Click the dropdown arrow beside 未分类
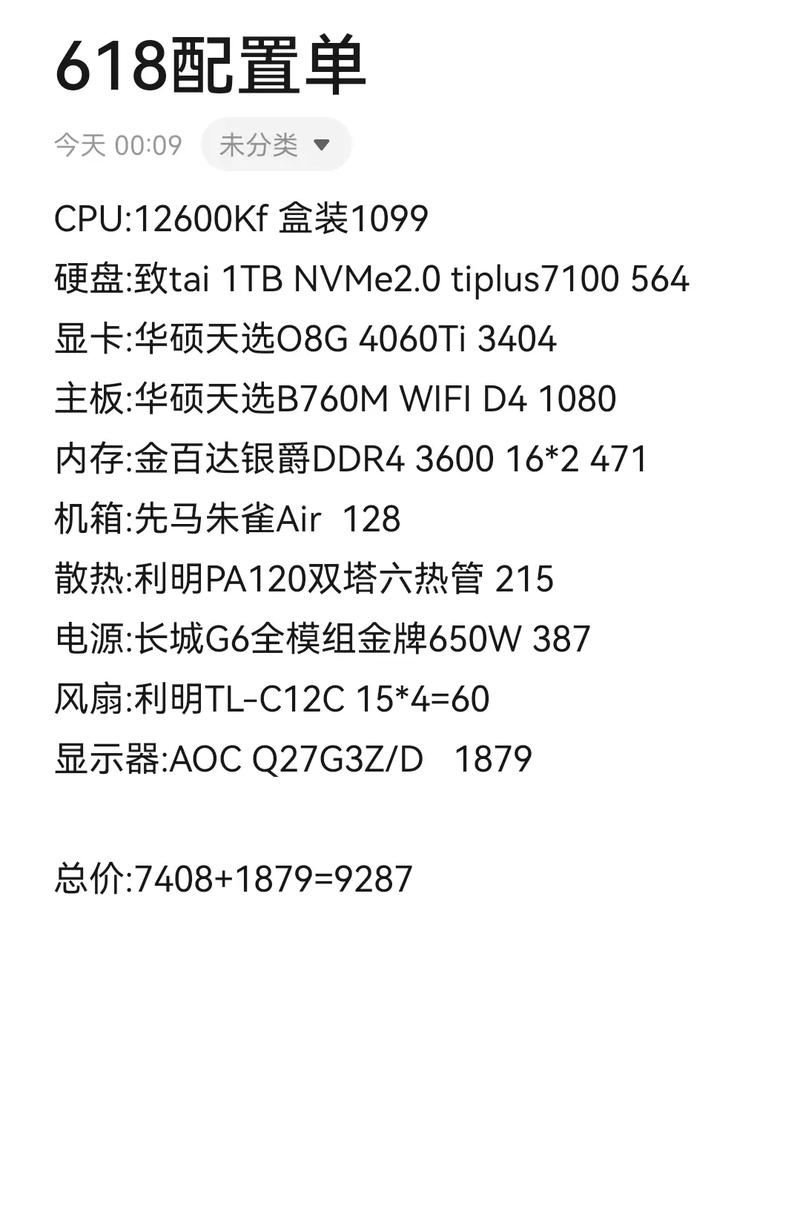Viewport: 800px width, 1217px height. pyautogui.click(x=320, y=144)
